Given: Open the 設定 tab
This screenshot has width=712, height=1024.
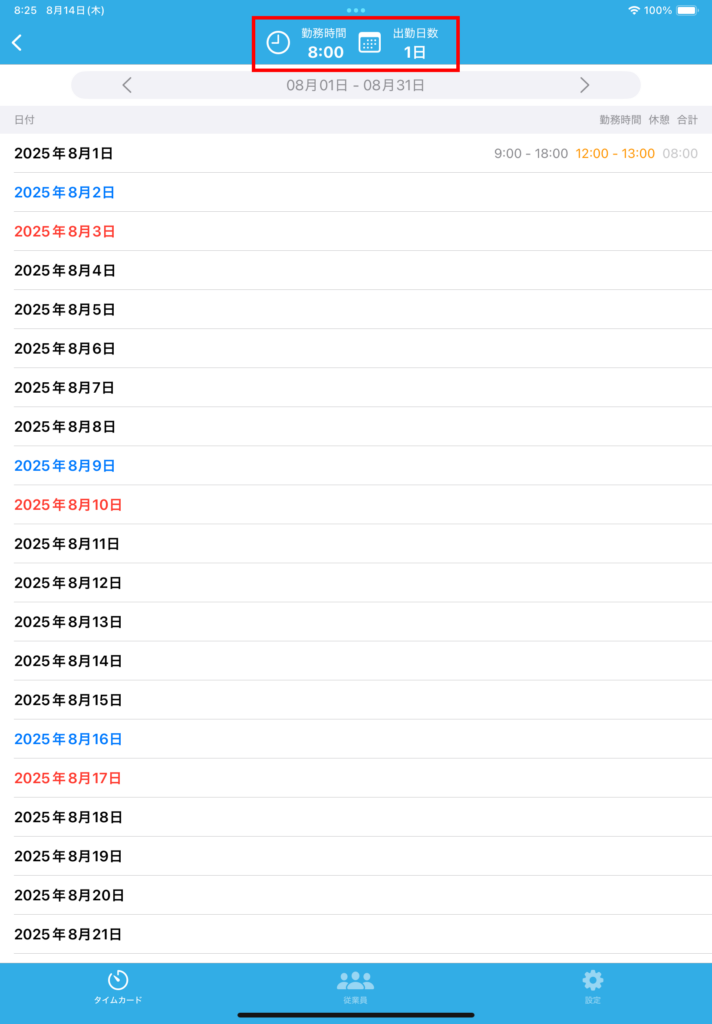Looking at the screenshot, I should pos(593,985).
